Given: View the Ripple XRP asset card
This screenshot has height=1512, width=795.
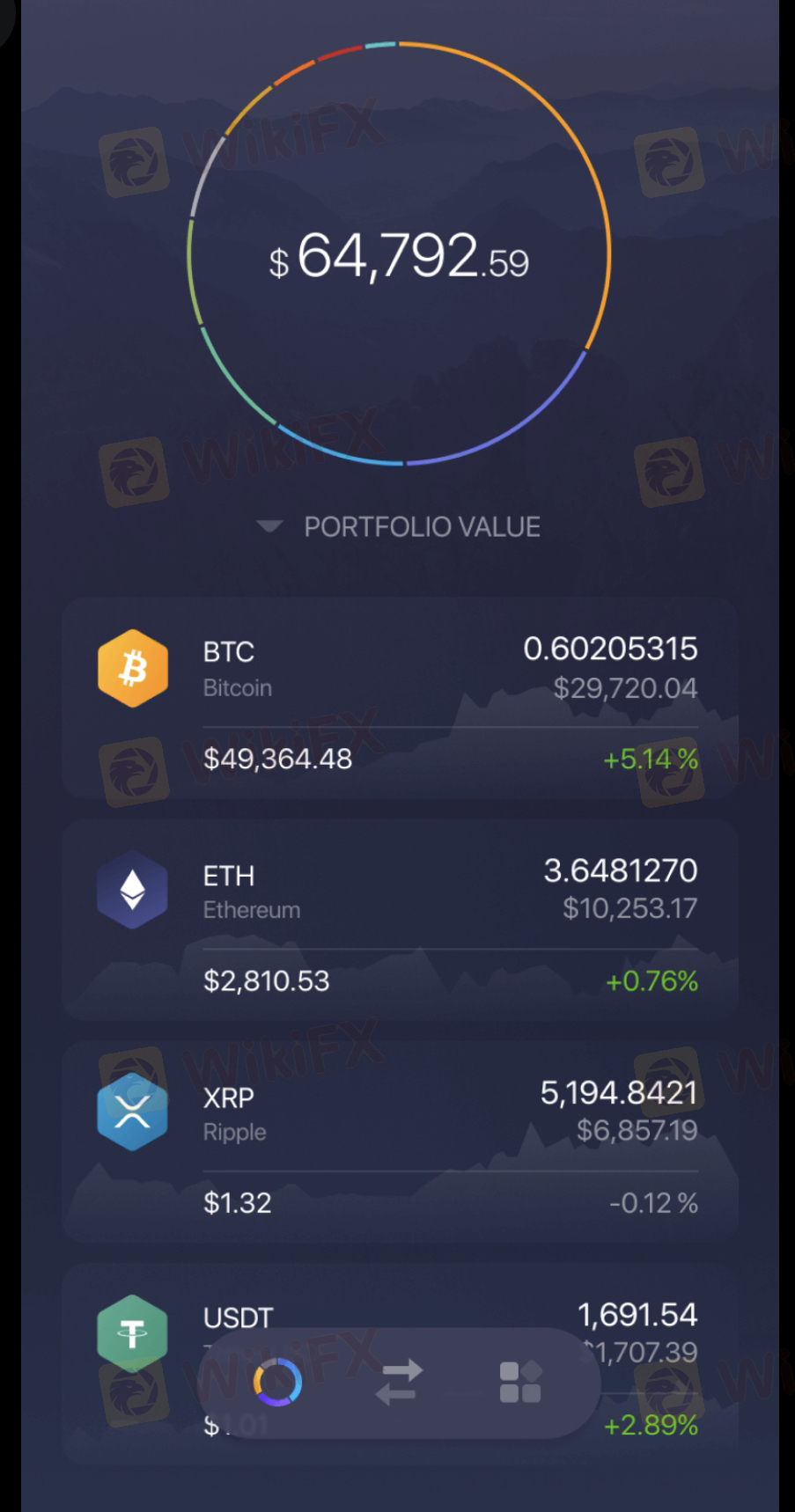Looking at the screenshot, I should point(400,1141).
